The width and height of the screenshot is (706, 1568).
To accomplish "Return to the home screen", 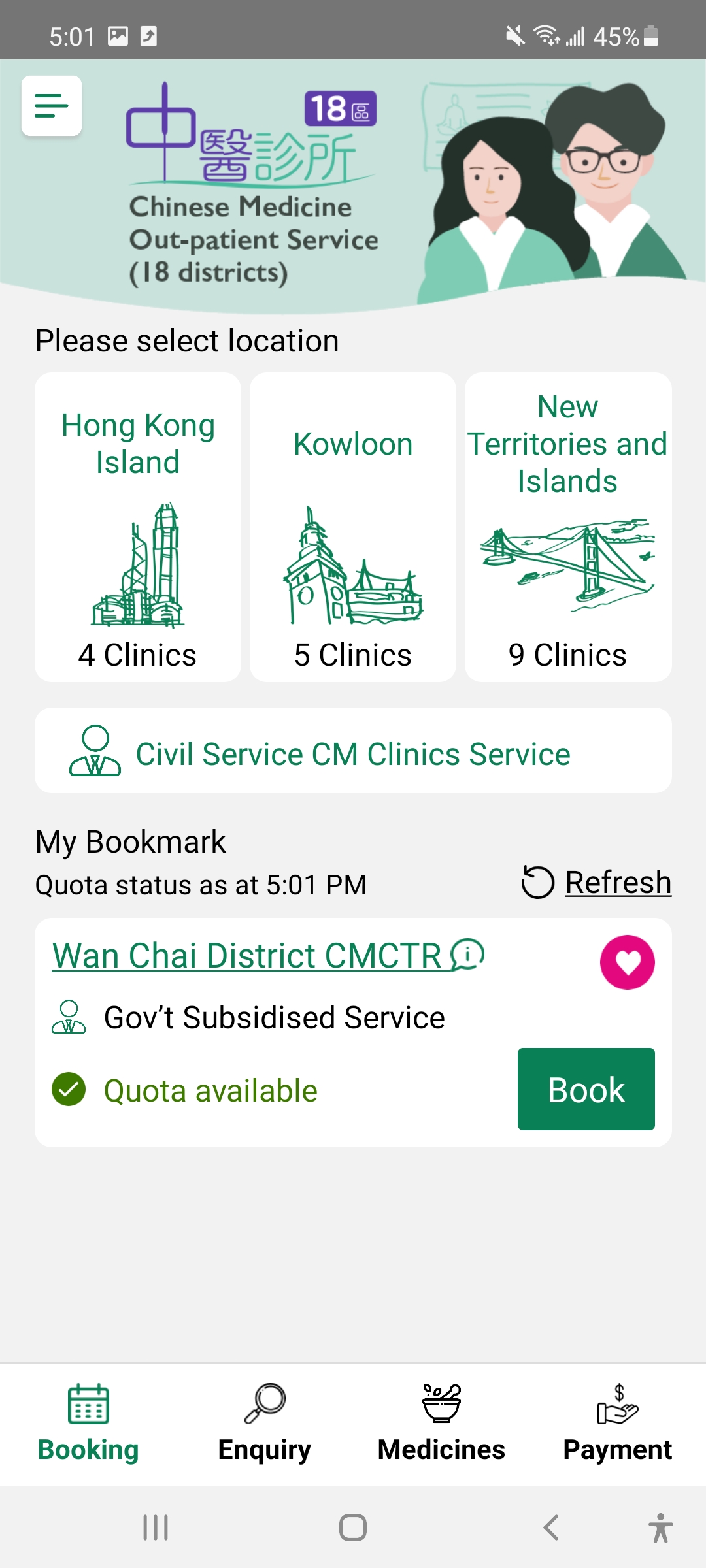I will click(x=353, y=1527).
